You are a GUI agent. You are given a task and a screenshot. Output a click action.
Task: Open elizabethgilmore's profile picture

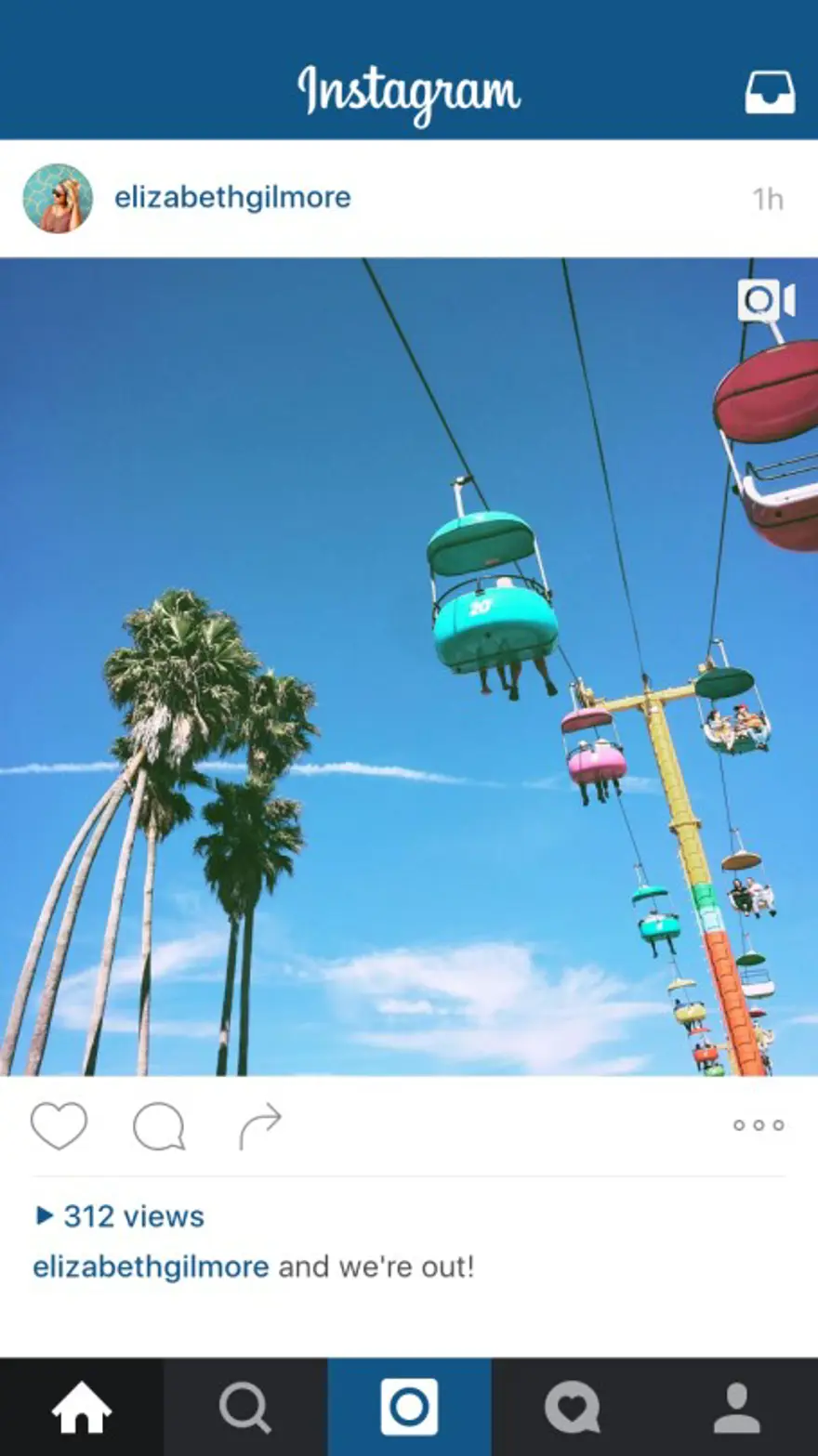[x=58, y=198]
